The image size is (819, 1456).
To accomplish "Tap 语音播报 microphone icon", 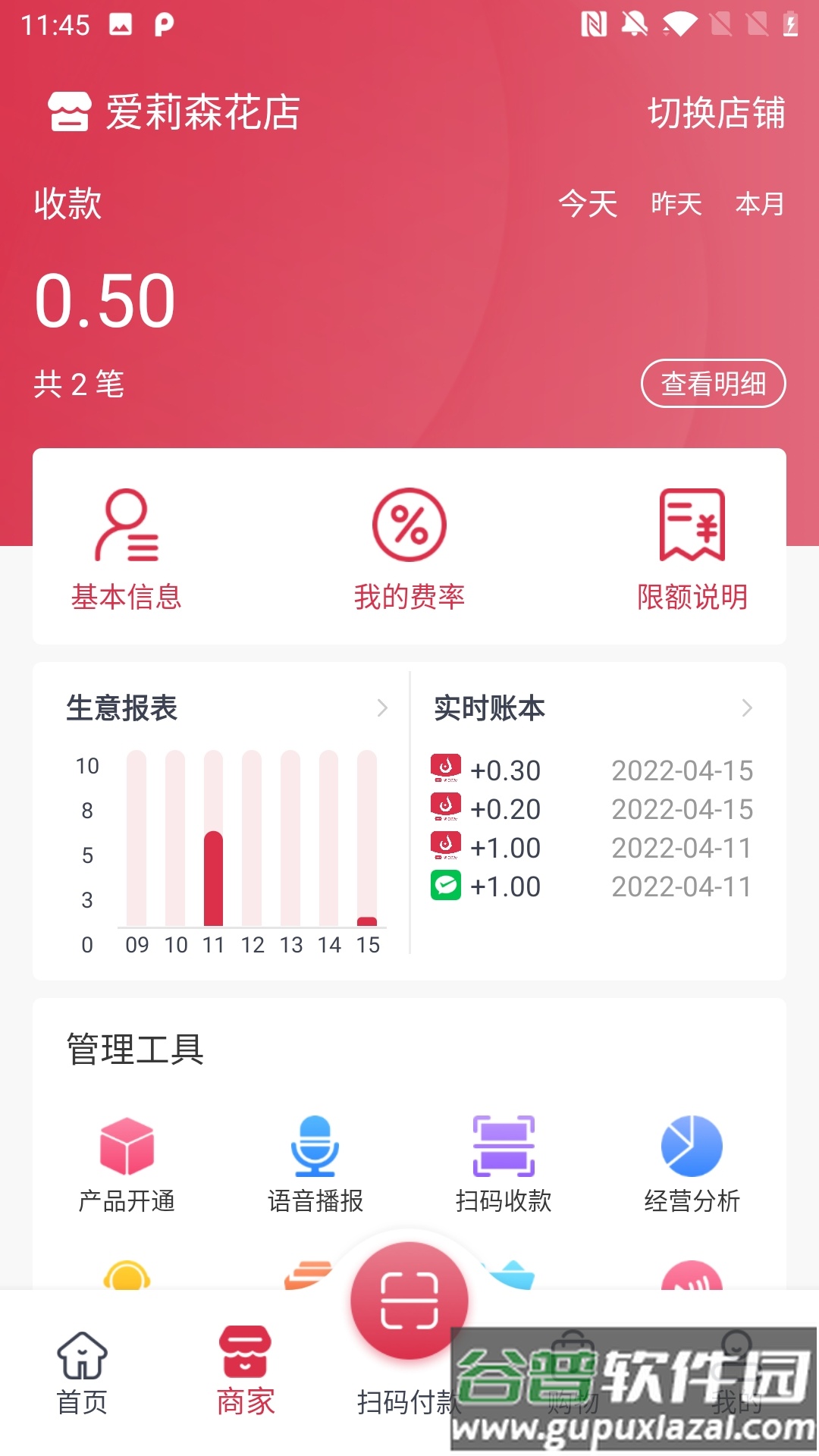I will [x=315, y=1145].
